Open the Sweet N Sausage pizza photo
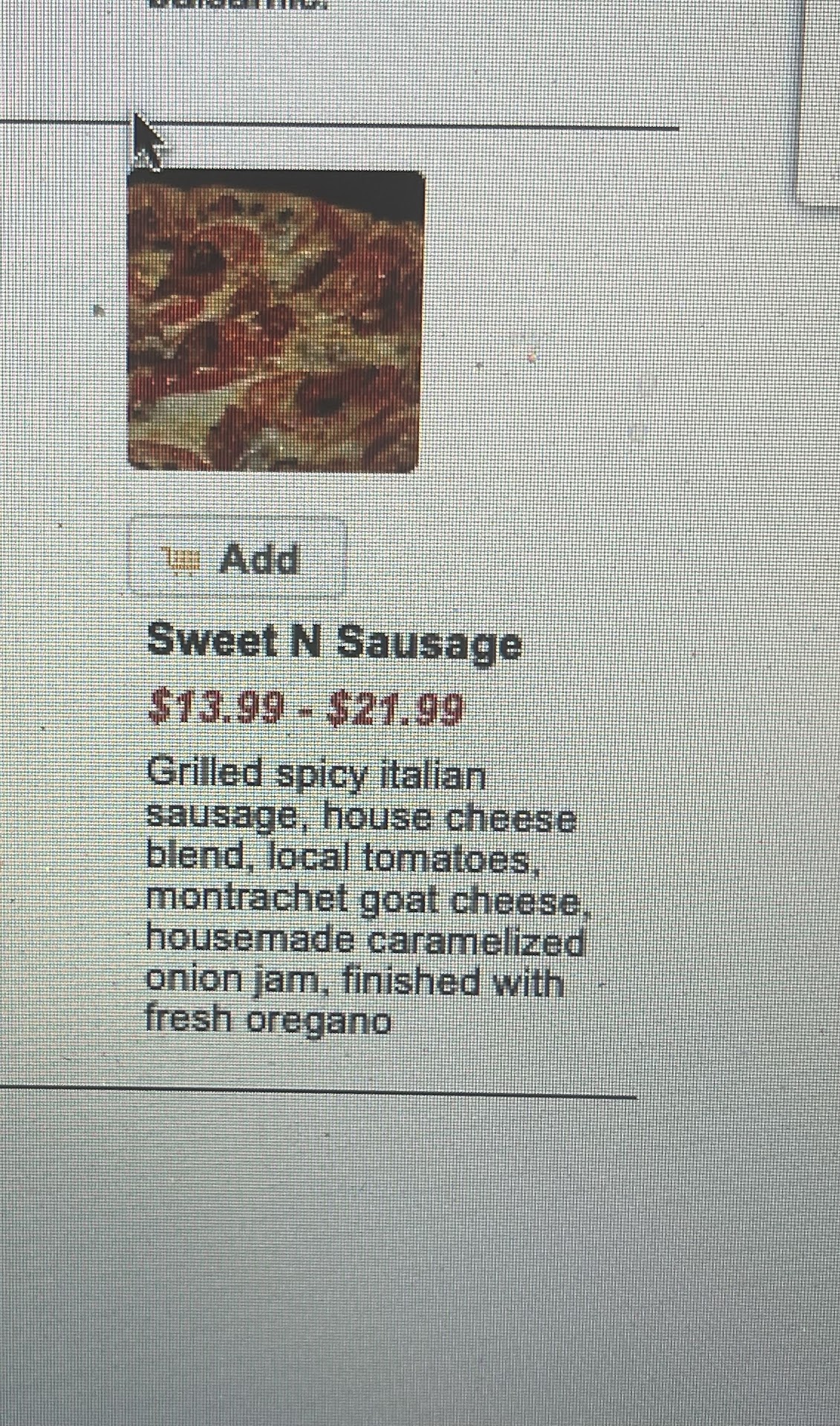840x1426 pixels. pos(275,322)
